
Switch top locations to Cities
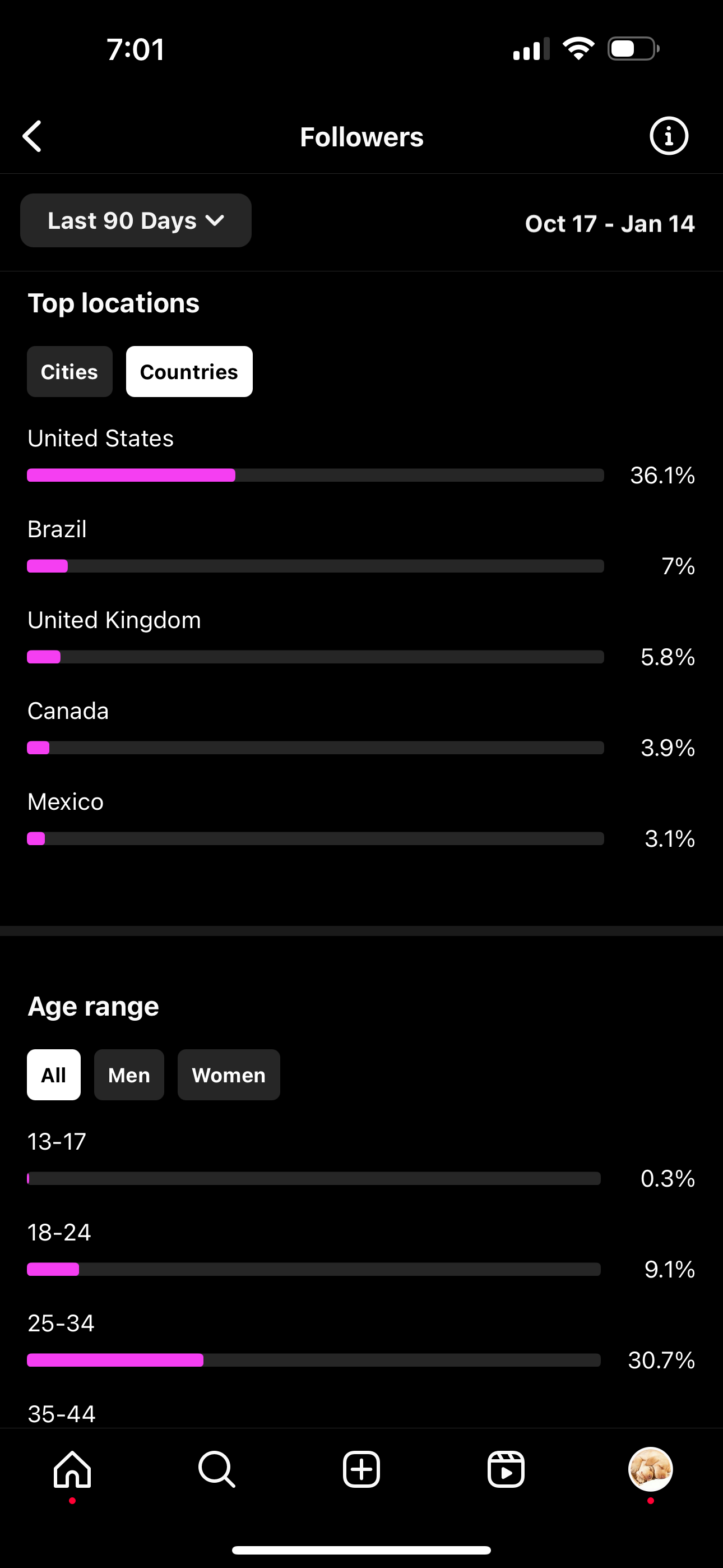pos(69,371)
